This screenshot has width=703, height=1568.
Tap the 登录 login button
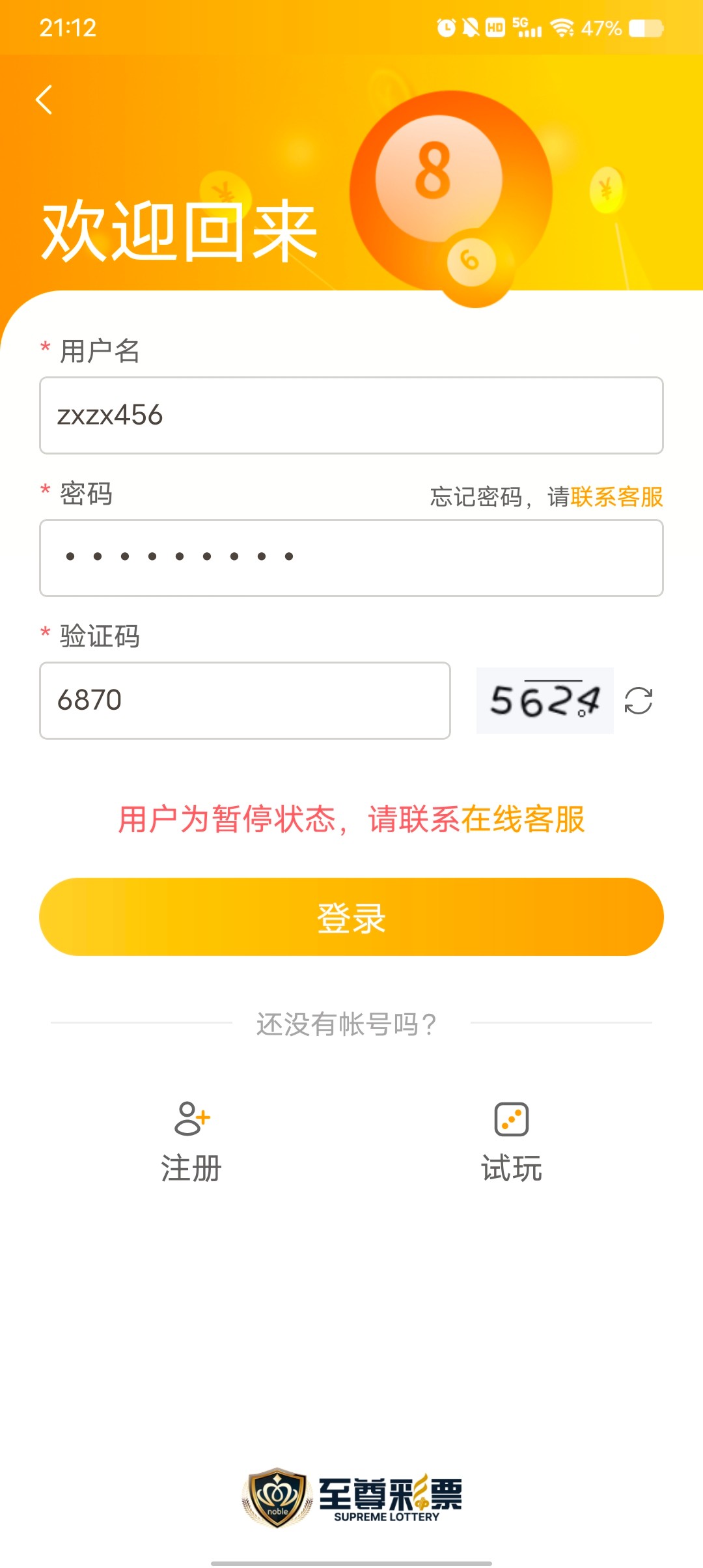(x=351, y=917)
